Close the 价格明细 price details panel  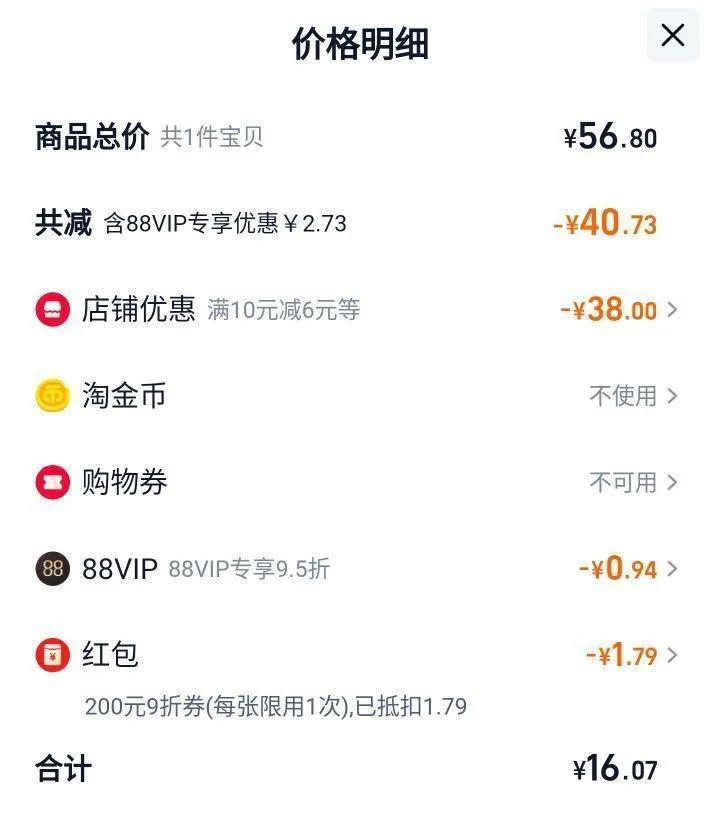tap(673, 36)
